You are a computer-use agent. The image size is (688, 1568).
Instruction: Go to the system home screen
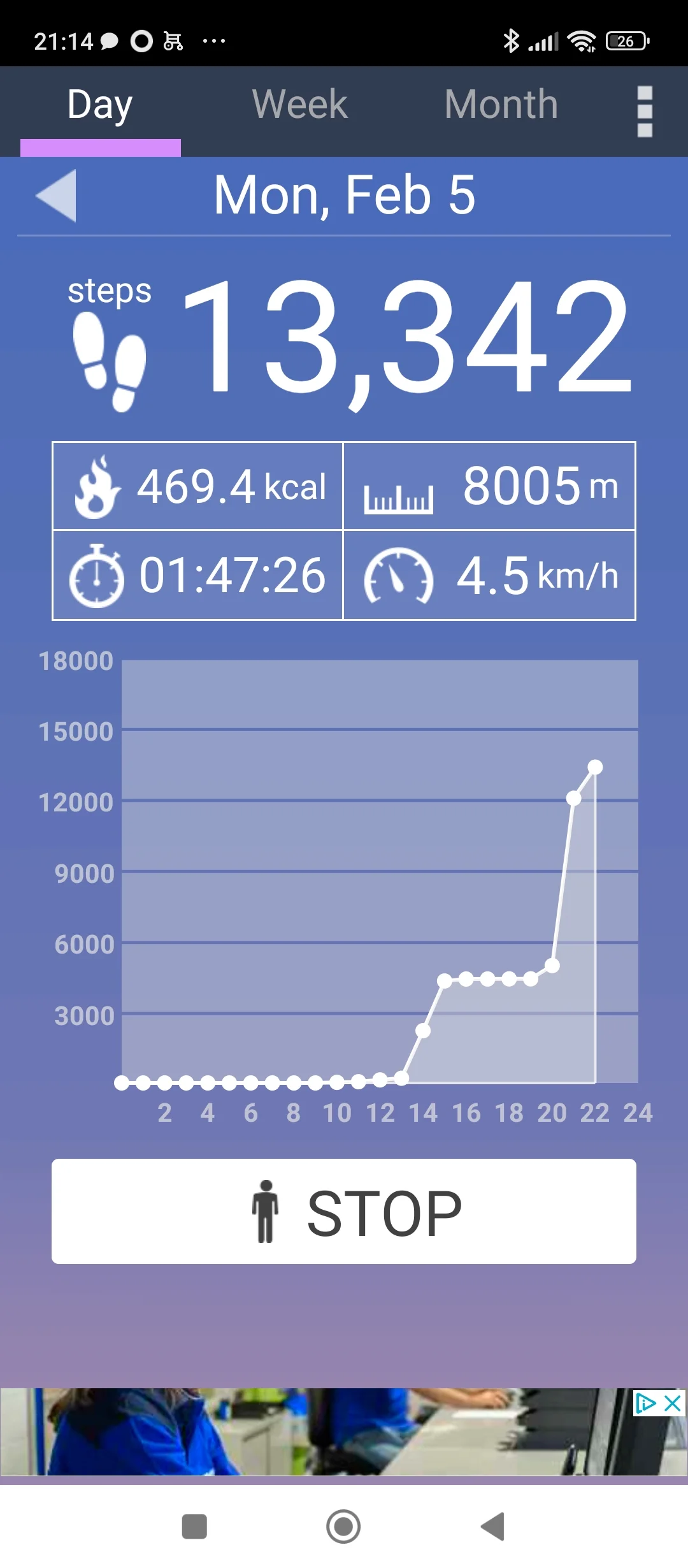(x=343, y=1527)
